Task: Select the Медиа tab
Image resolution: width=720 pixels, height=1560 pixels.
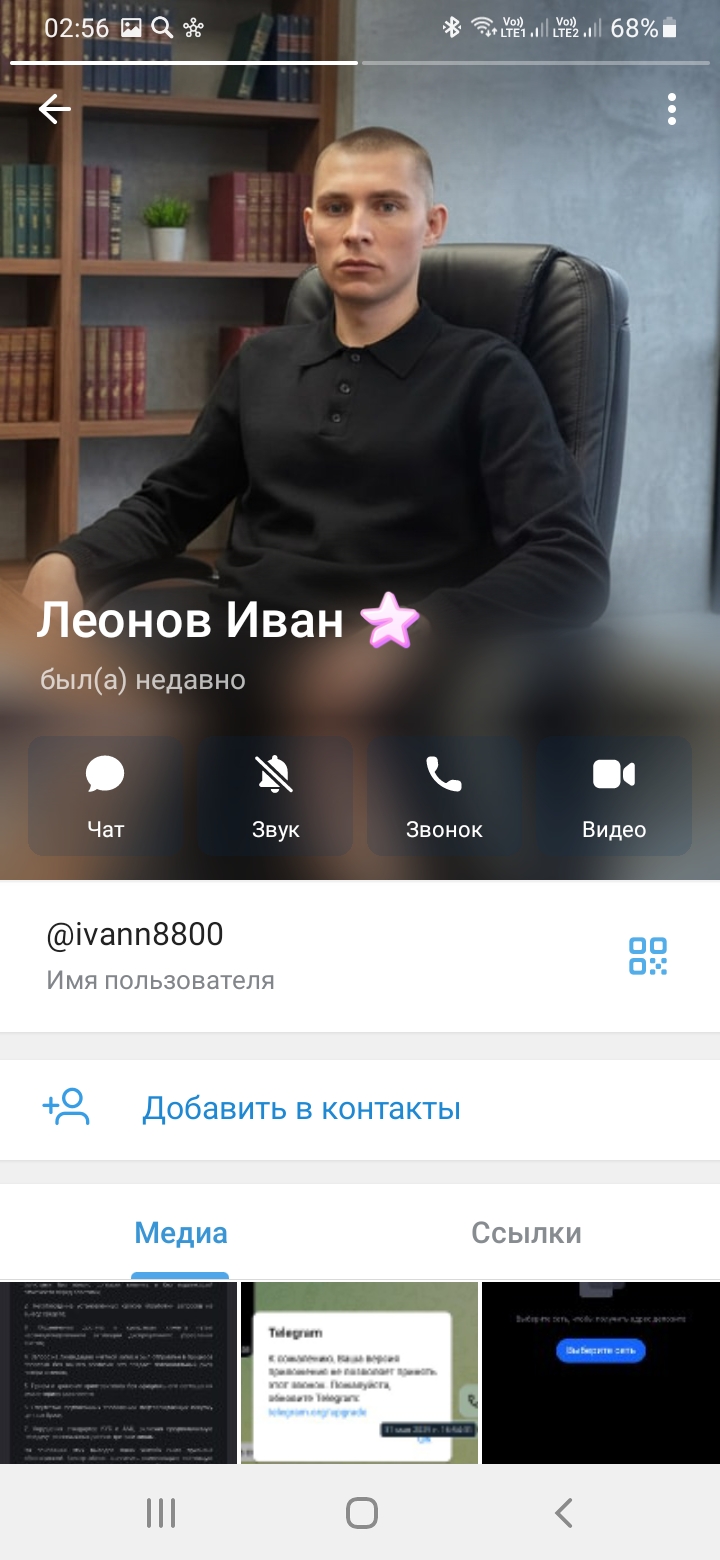Action: (181, 1233)
